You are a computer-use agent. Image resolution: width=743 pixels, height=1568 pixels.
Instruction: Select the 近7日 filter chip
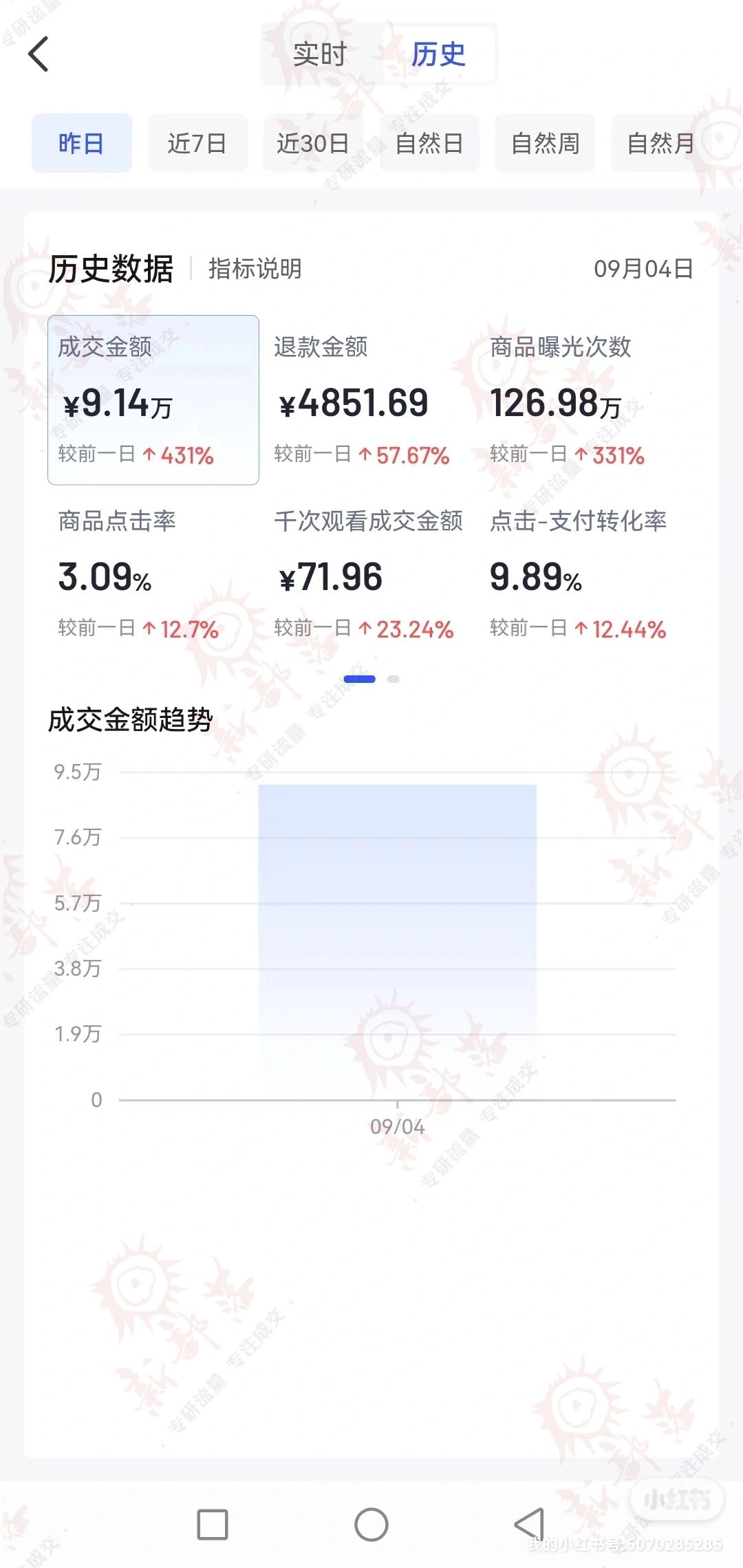pyautogui.click(x=197, y=143)
